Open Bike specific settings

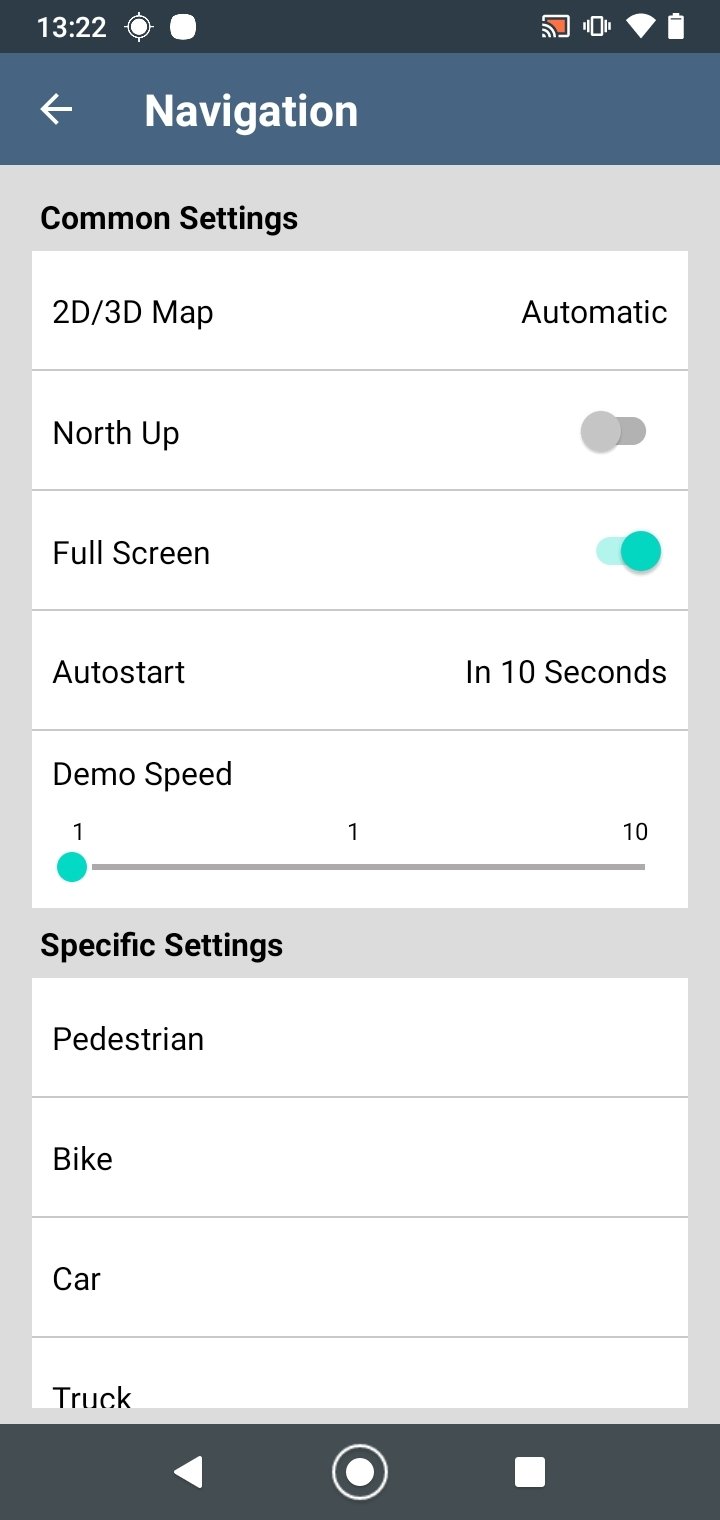tap(360, 1158)
